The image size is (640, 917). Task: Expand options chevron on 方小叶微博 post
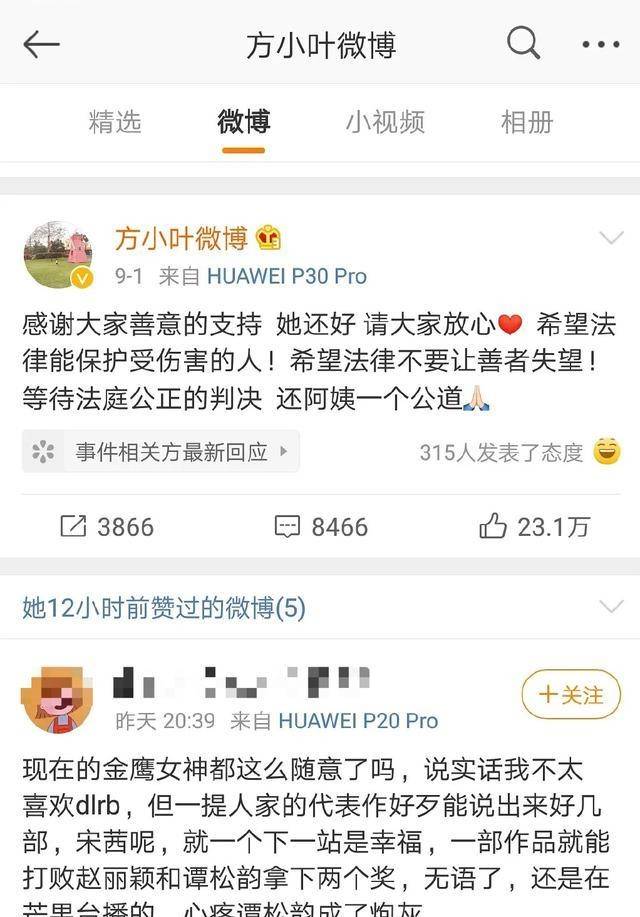tap(610, 238)
